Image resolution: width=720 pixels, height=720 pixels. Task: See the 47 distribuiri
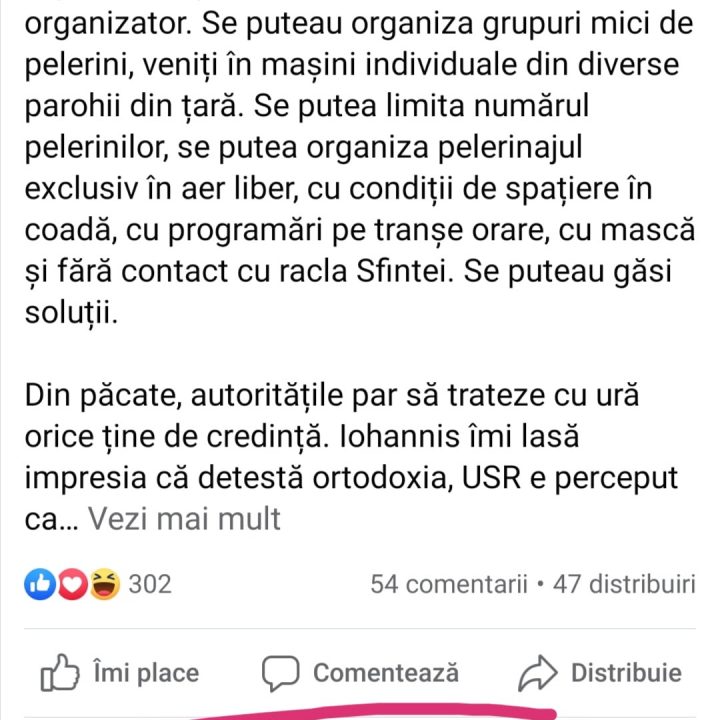tap(623, 584)
